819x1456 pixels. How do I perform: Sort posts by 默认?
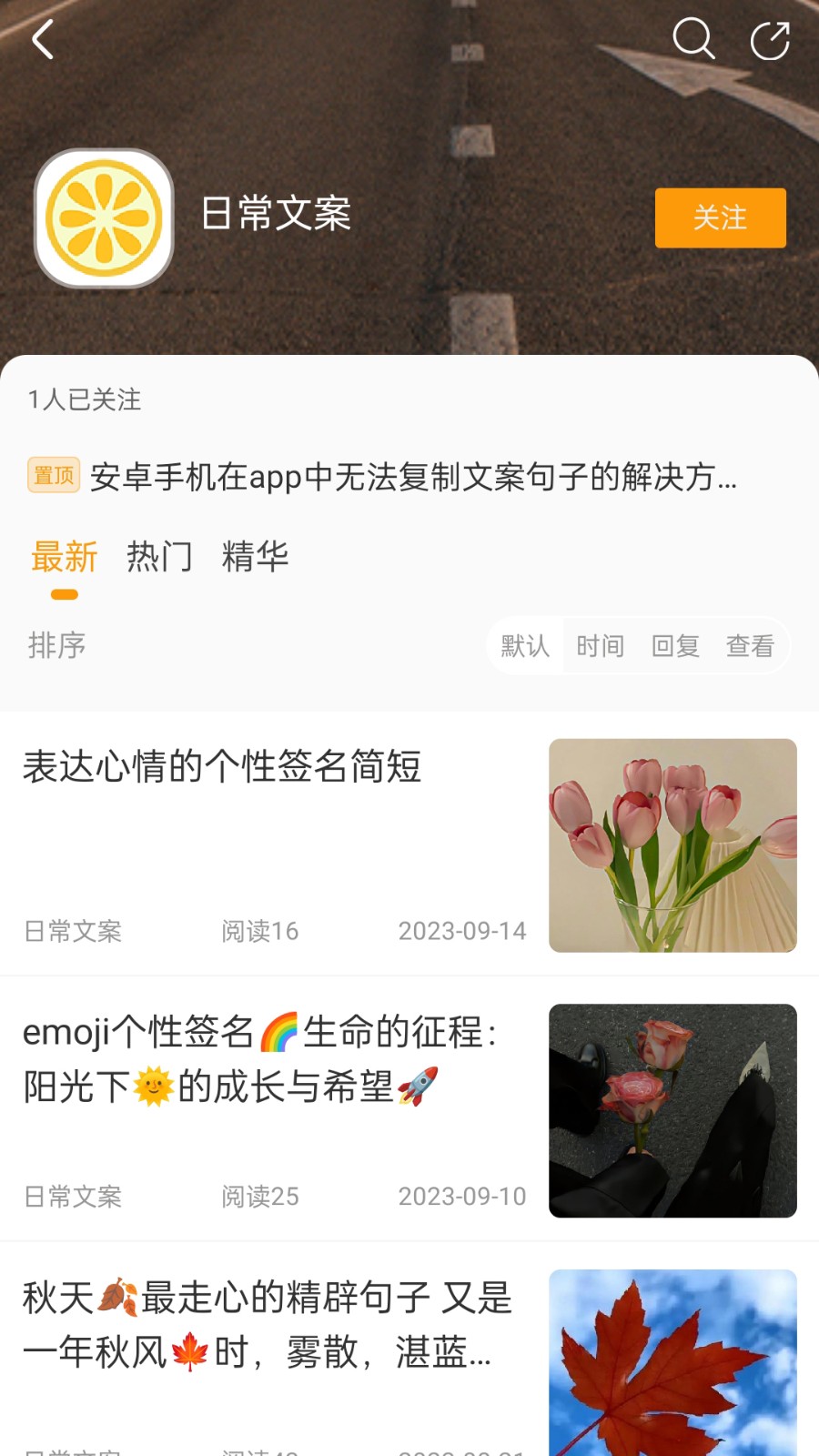525,646
